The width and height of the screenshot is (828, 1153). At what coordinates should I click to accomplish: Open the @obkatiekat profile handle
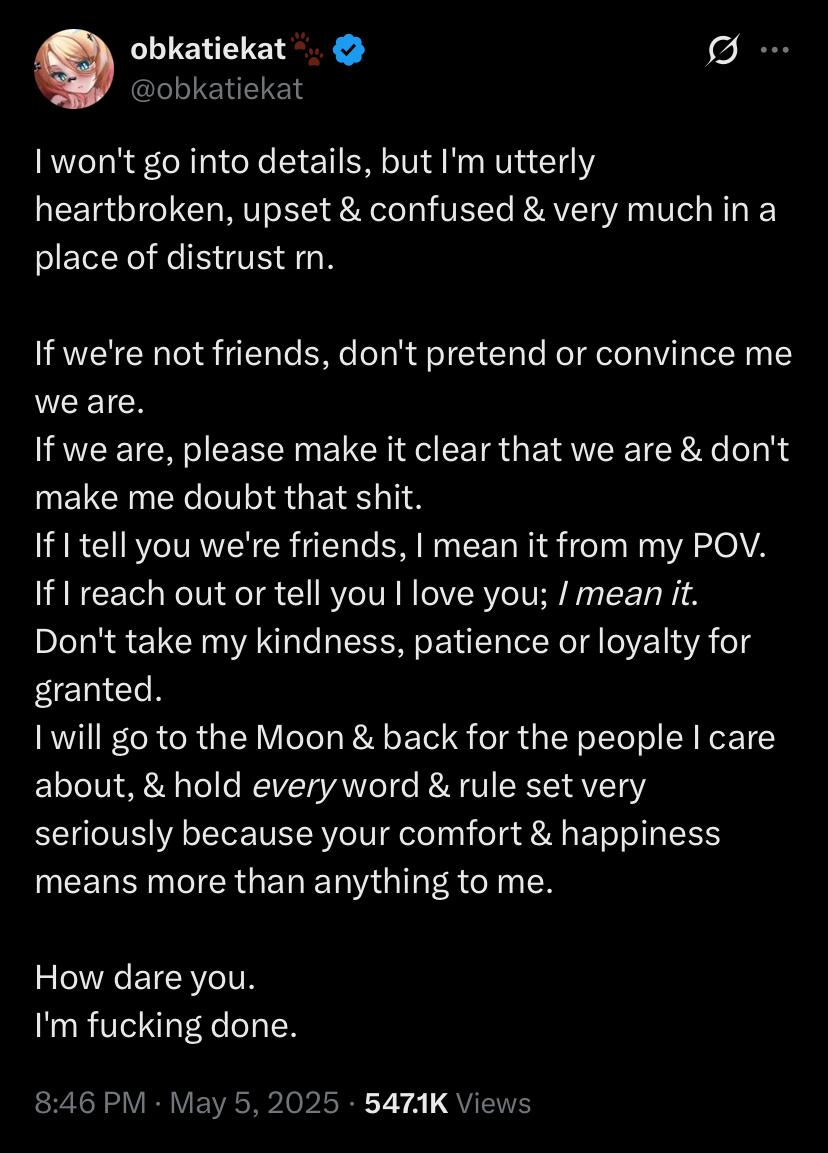coord(217,89)
